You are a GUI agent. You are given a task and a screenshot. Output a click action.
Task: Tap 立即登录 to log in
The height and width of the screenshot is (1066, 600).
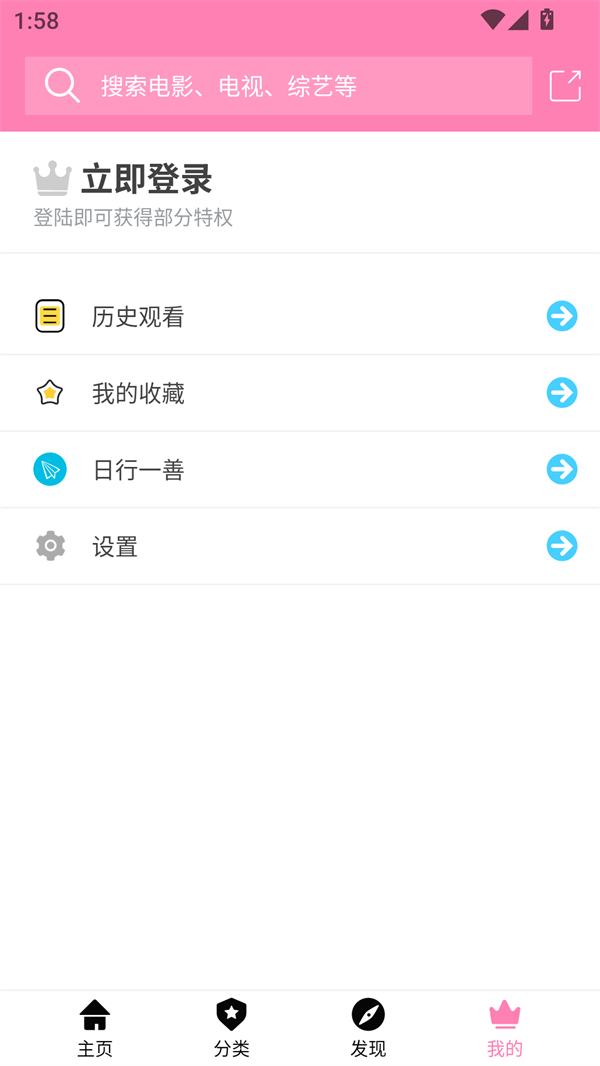pyautogui.click(x=146, y=180)
